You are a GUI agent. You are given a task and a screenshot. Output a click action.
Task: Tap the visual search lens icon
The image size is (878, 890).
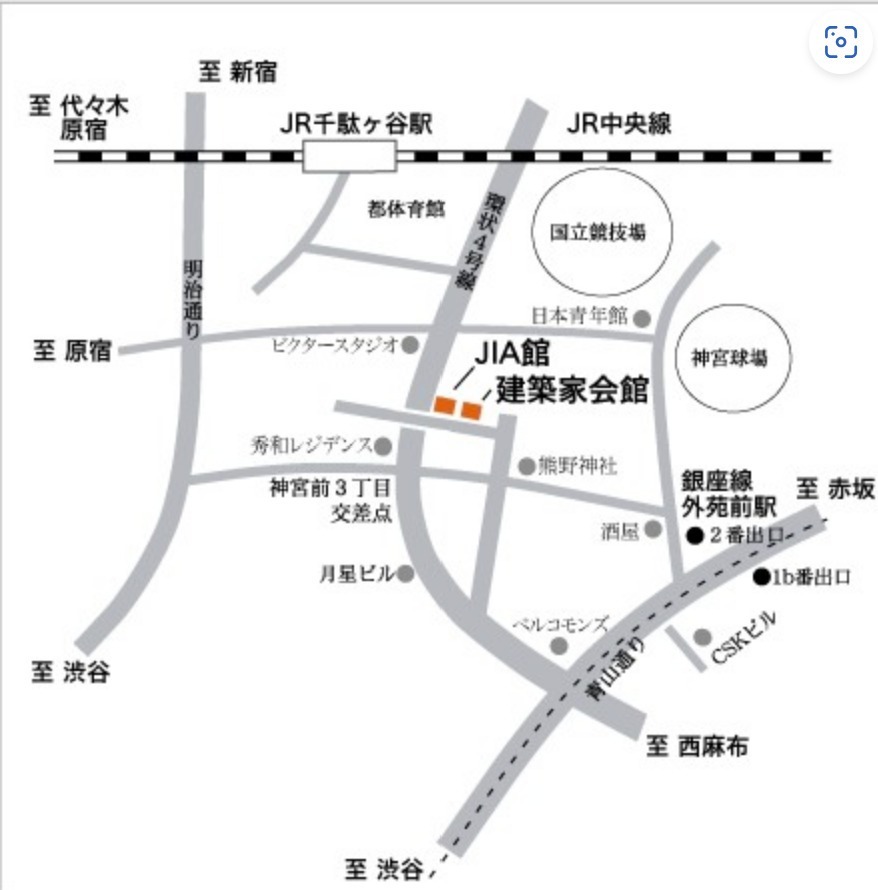pyautogui.click(x=840, y=42)
